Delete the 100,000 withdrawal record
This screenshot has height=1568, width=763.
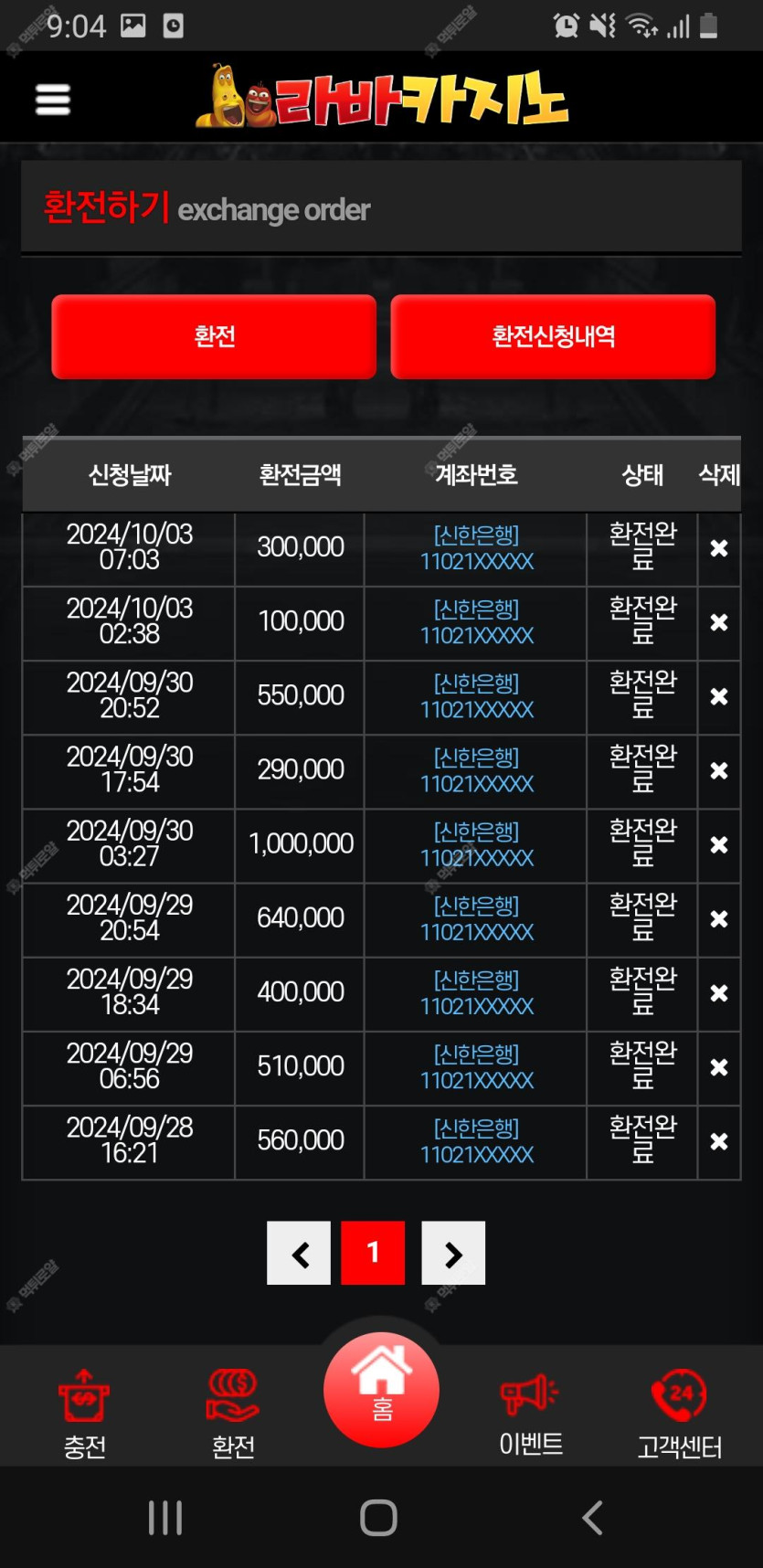[719, 622]
